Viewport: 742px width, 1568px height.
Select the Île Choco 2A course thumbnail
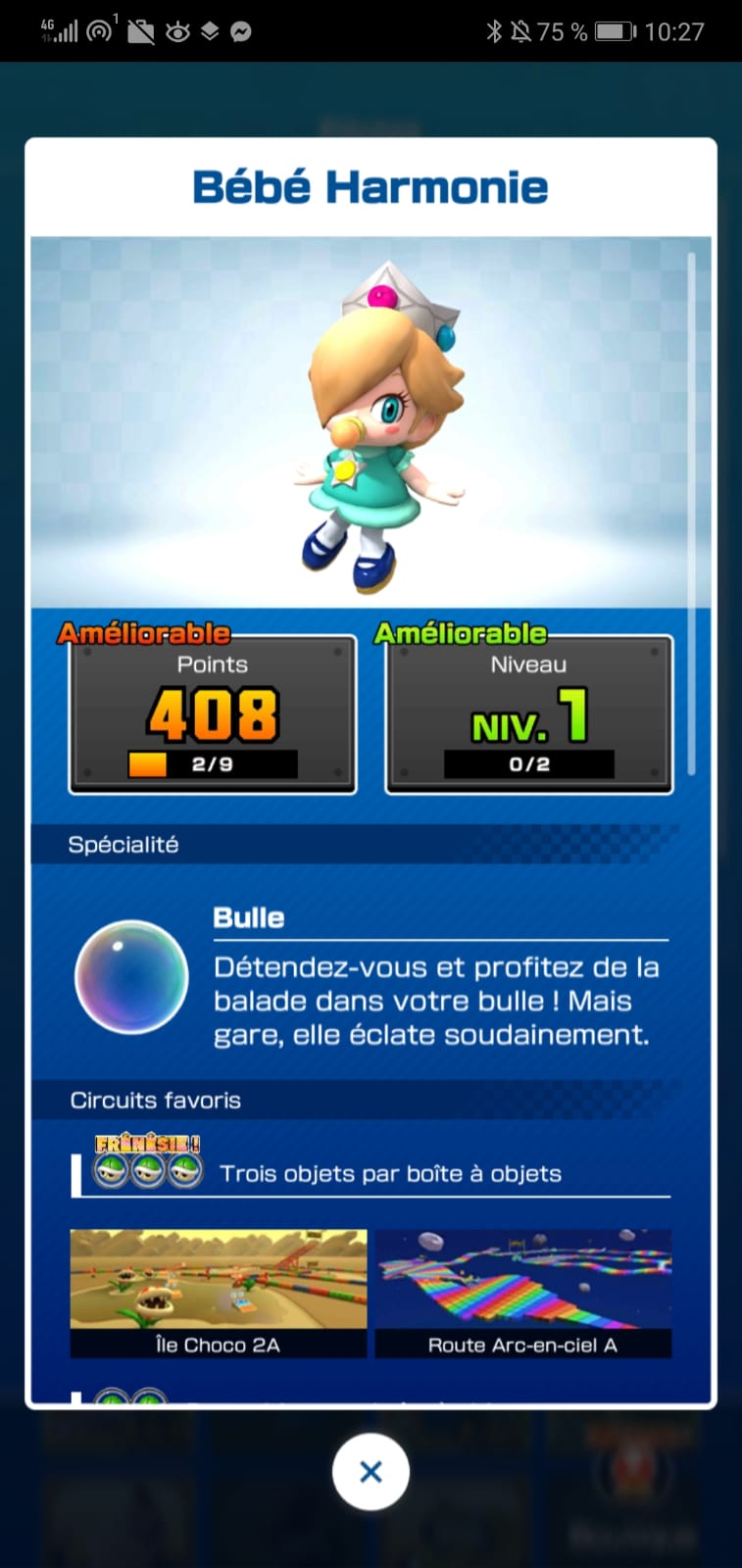(217, 1294)
